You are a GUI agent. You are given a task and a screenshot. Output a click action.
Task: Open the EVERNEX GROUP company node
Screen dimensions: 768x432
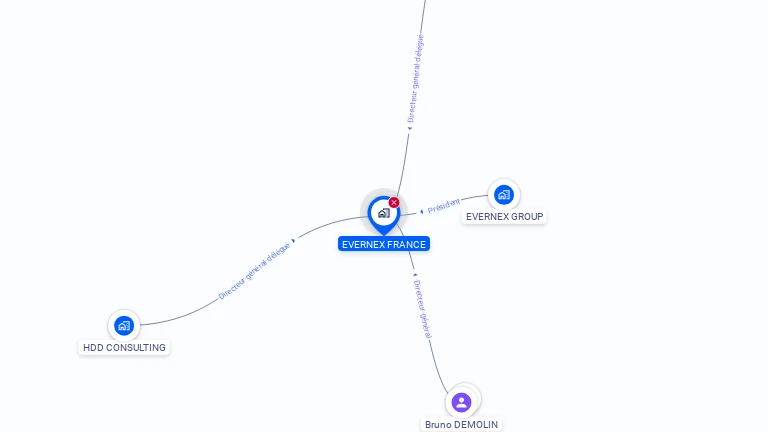coord(504,194)
